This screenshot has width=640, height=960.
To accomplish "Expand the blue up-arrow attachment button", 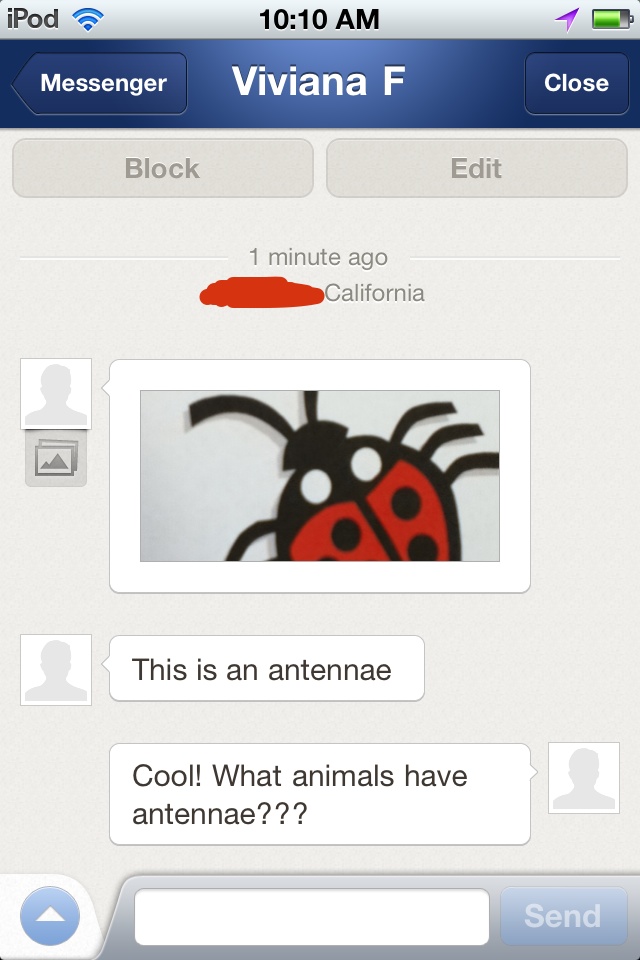I will pyautogui.click(x=49, y=916).
